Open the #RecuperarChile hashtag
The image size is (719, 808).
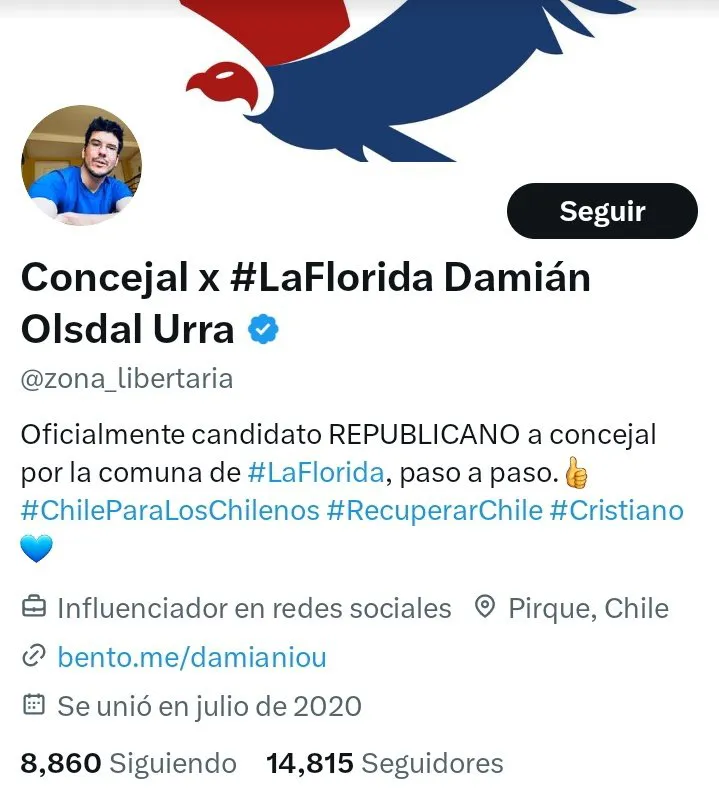434,510
